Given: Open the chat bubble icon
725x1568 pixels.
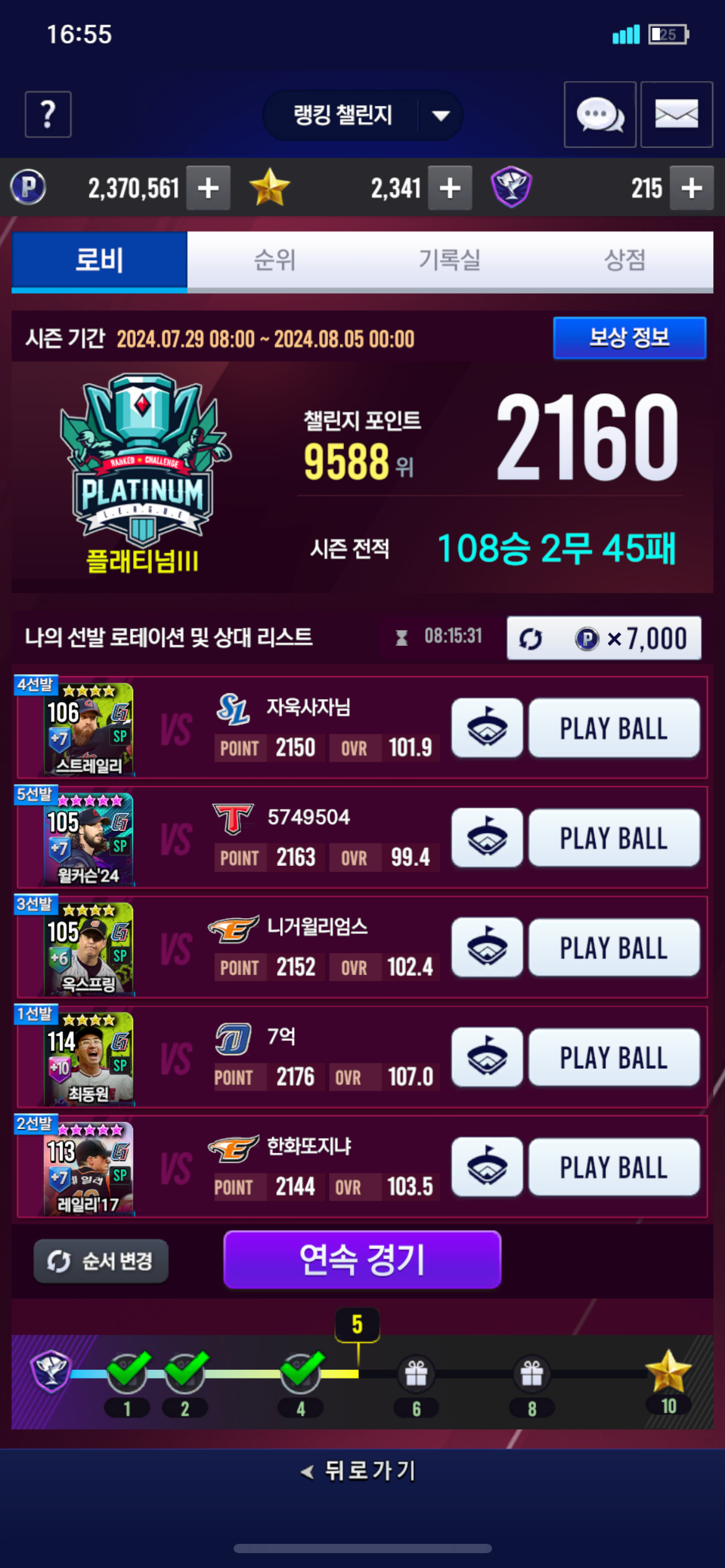Looking at the screenshot, I should coord(599,115).
